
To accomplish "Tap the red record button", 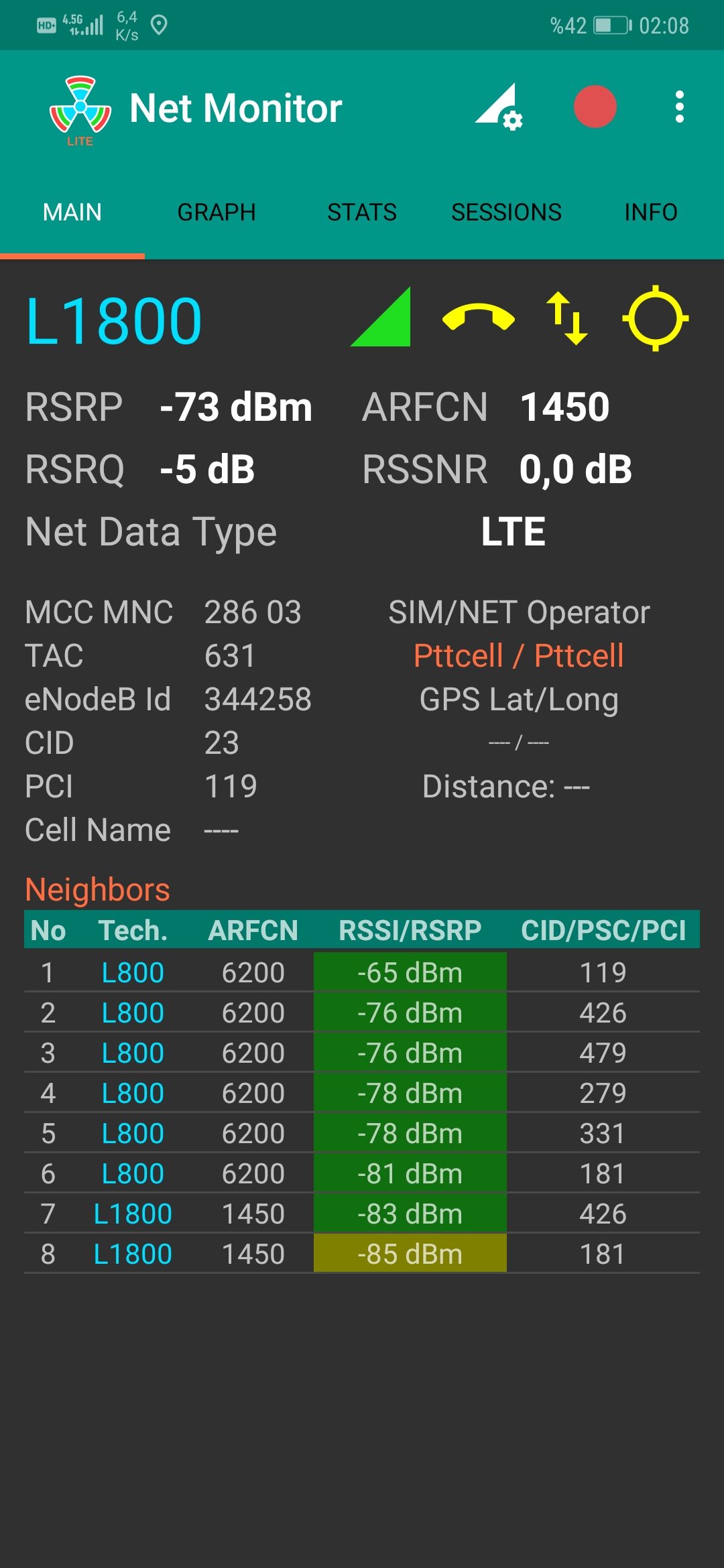I will [x=595, y=107].
